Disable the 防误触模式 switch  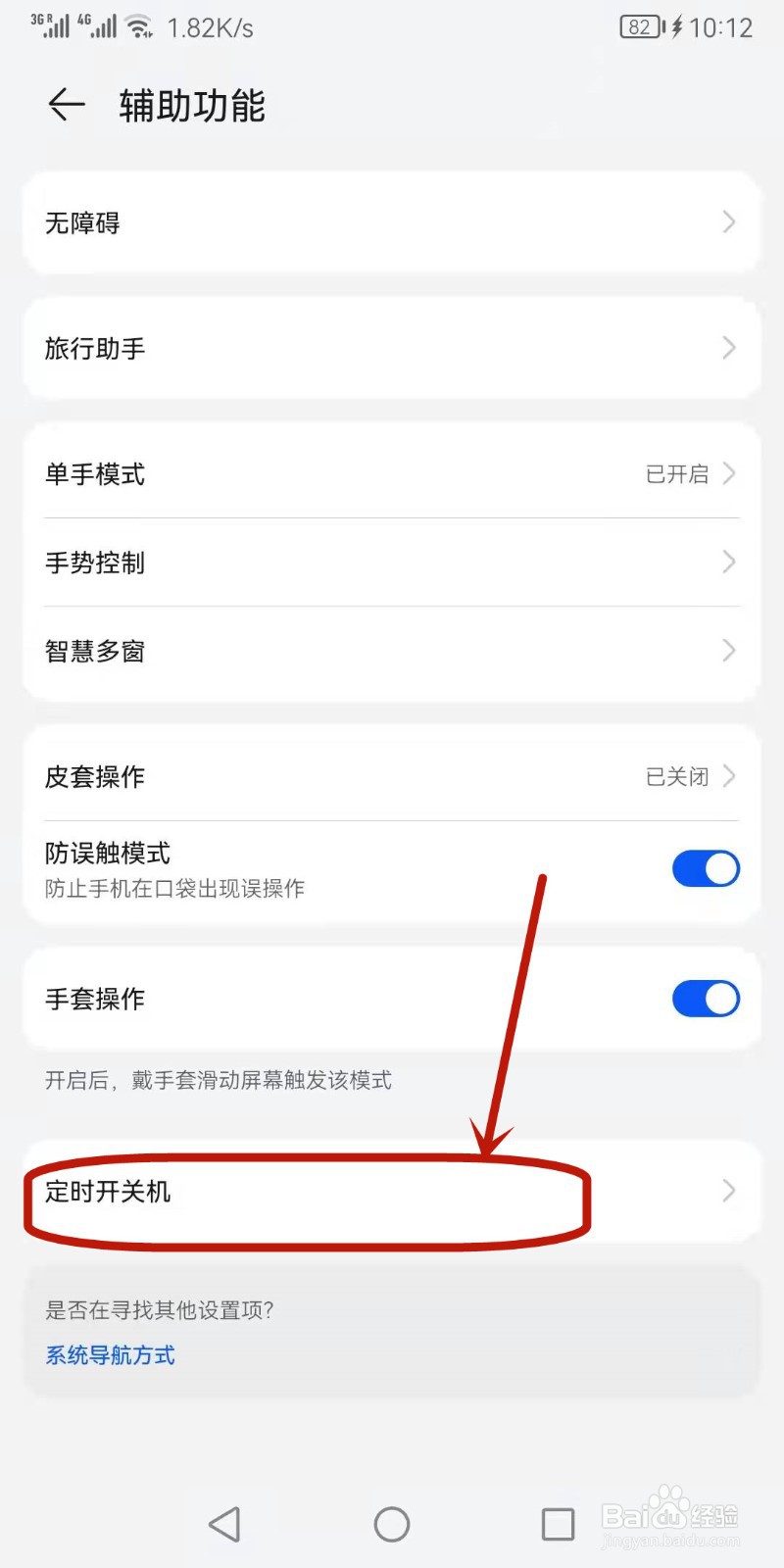point(705,868)
